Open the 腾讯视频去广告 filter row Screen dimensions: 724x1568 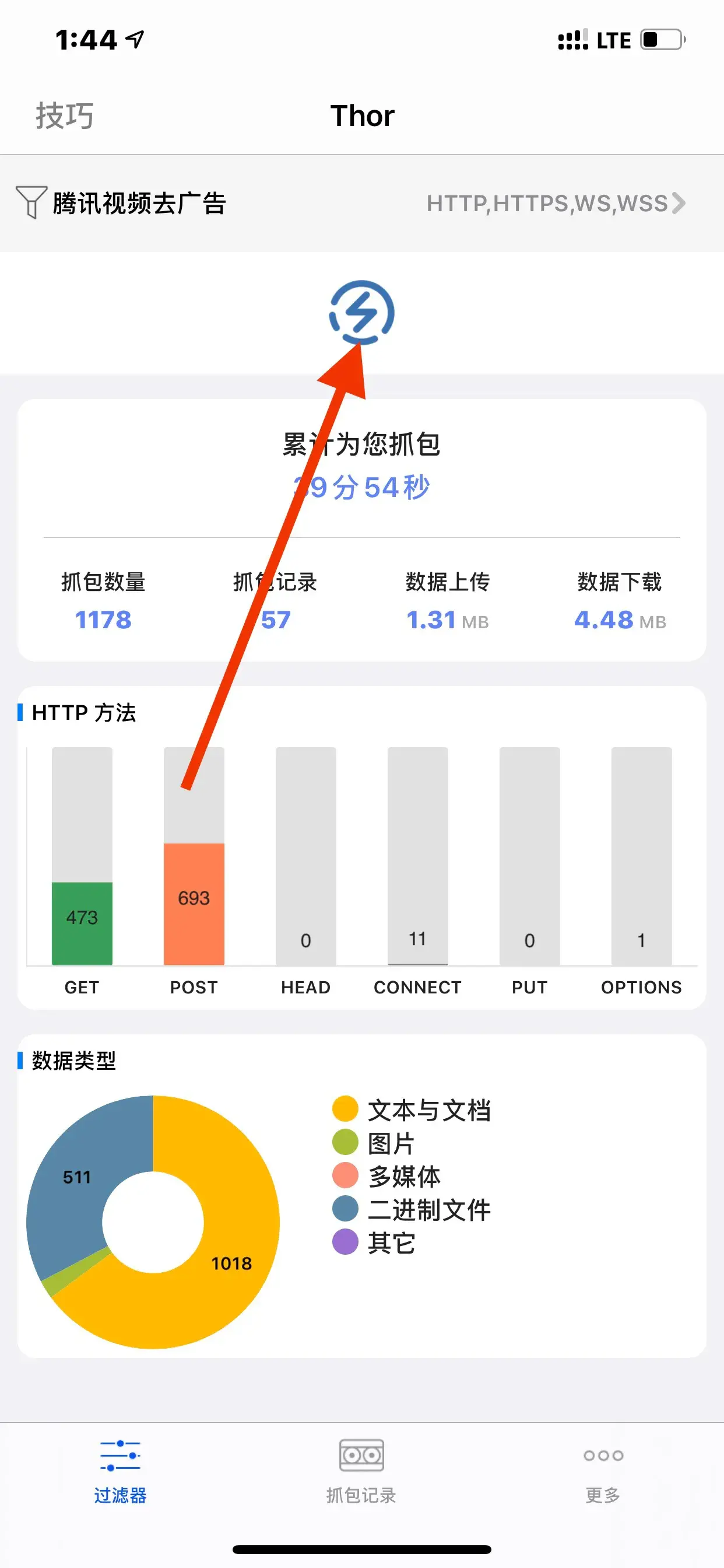tap(361, 204)
